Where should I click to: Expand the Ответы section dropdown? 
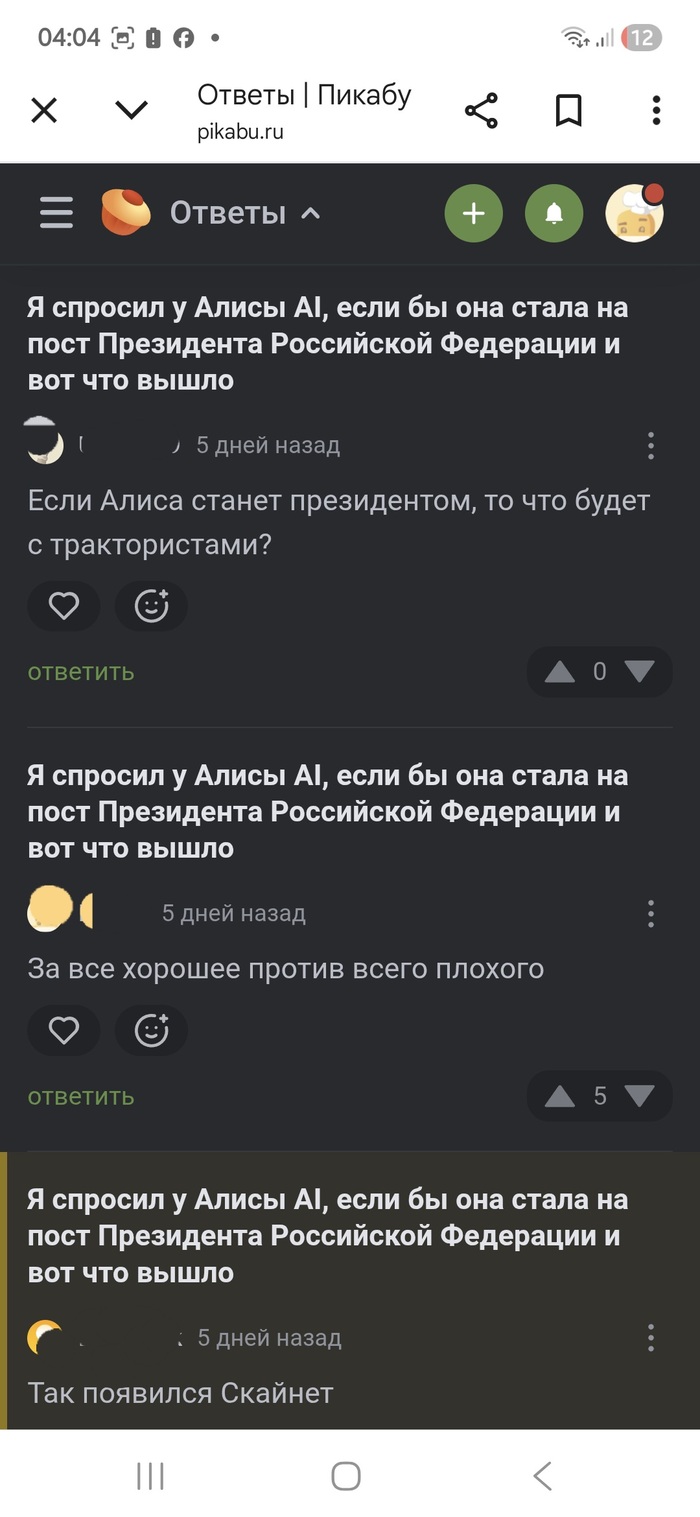pyautogui.click(x=311, y=213)
